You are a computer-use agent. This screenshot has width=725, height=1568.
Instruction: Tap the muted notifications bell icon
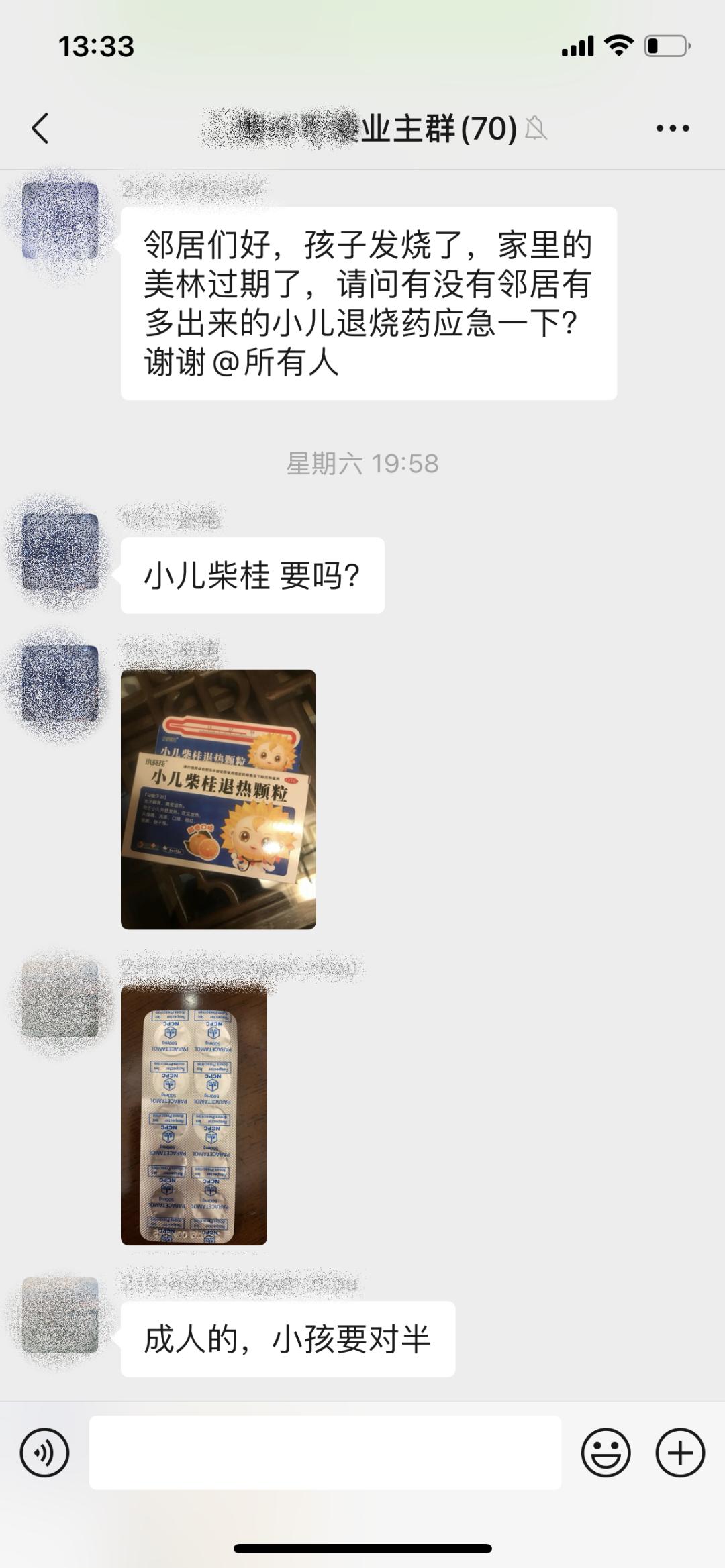(x=537, y=130)
